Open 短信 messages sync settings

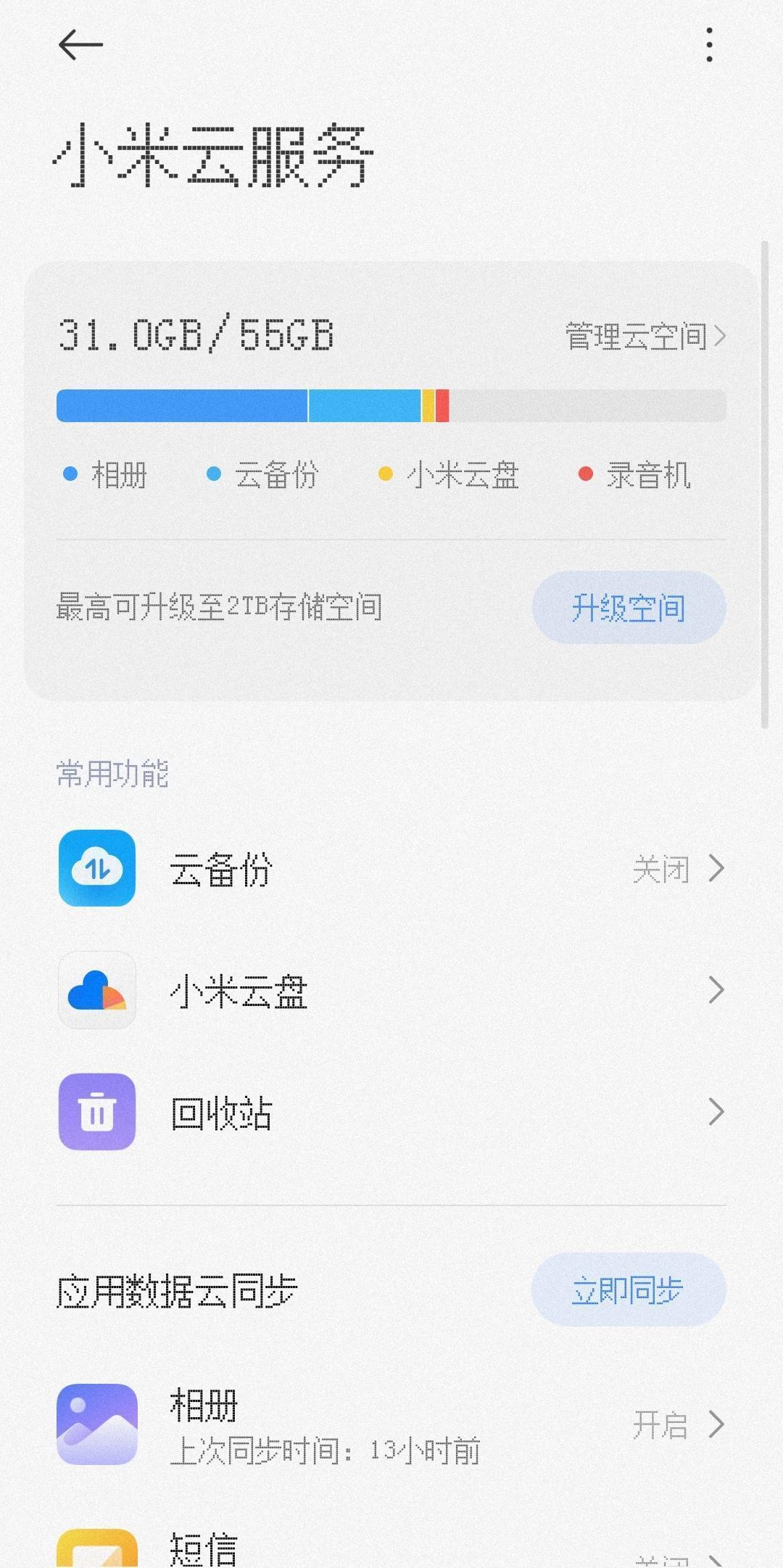tap(391, 1549)
